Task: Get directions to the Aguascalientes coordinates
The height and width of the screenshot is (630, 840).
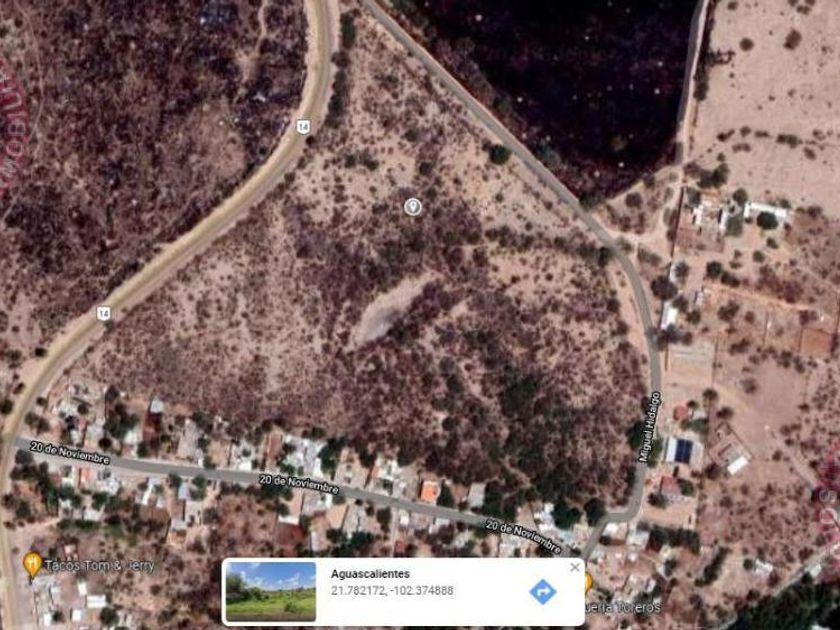Action: 542,591
